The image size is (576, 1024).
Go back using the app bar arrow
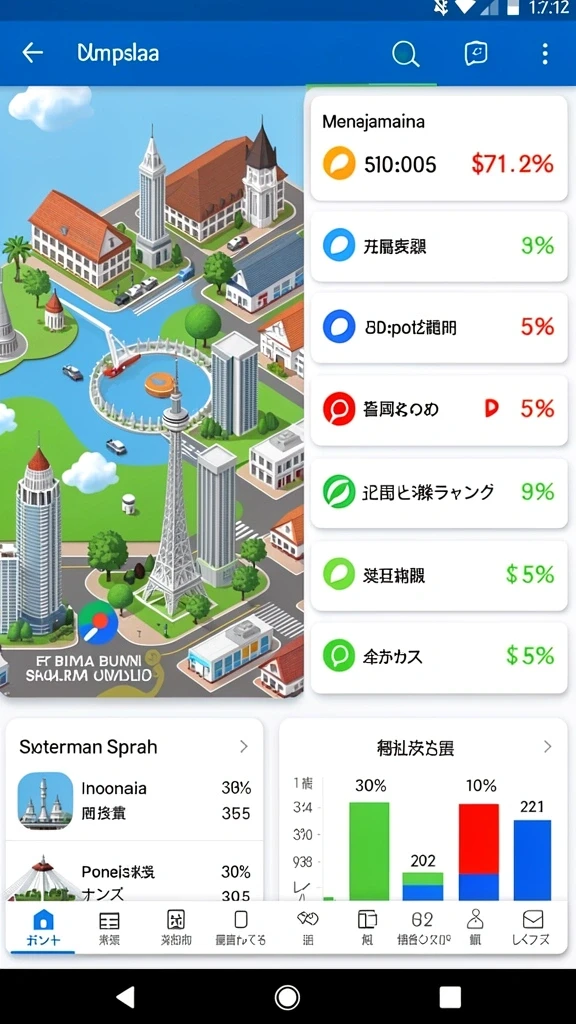[x=32, y=53]
